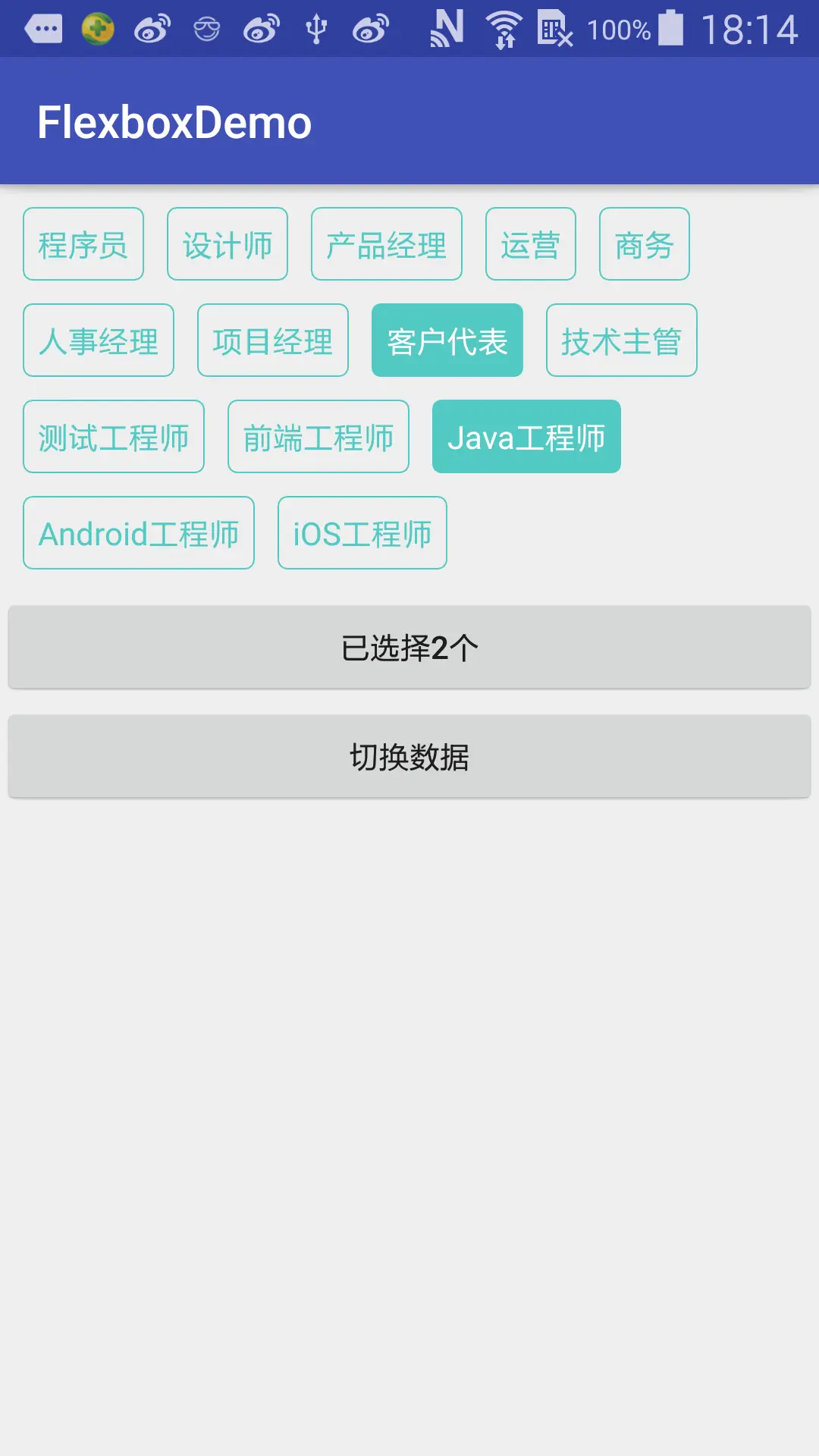Tap 切换数据 to switch data
This screenshot has height=1456, width=819.
409,757
